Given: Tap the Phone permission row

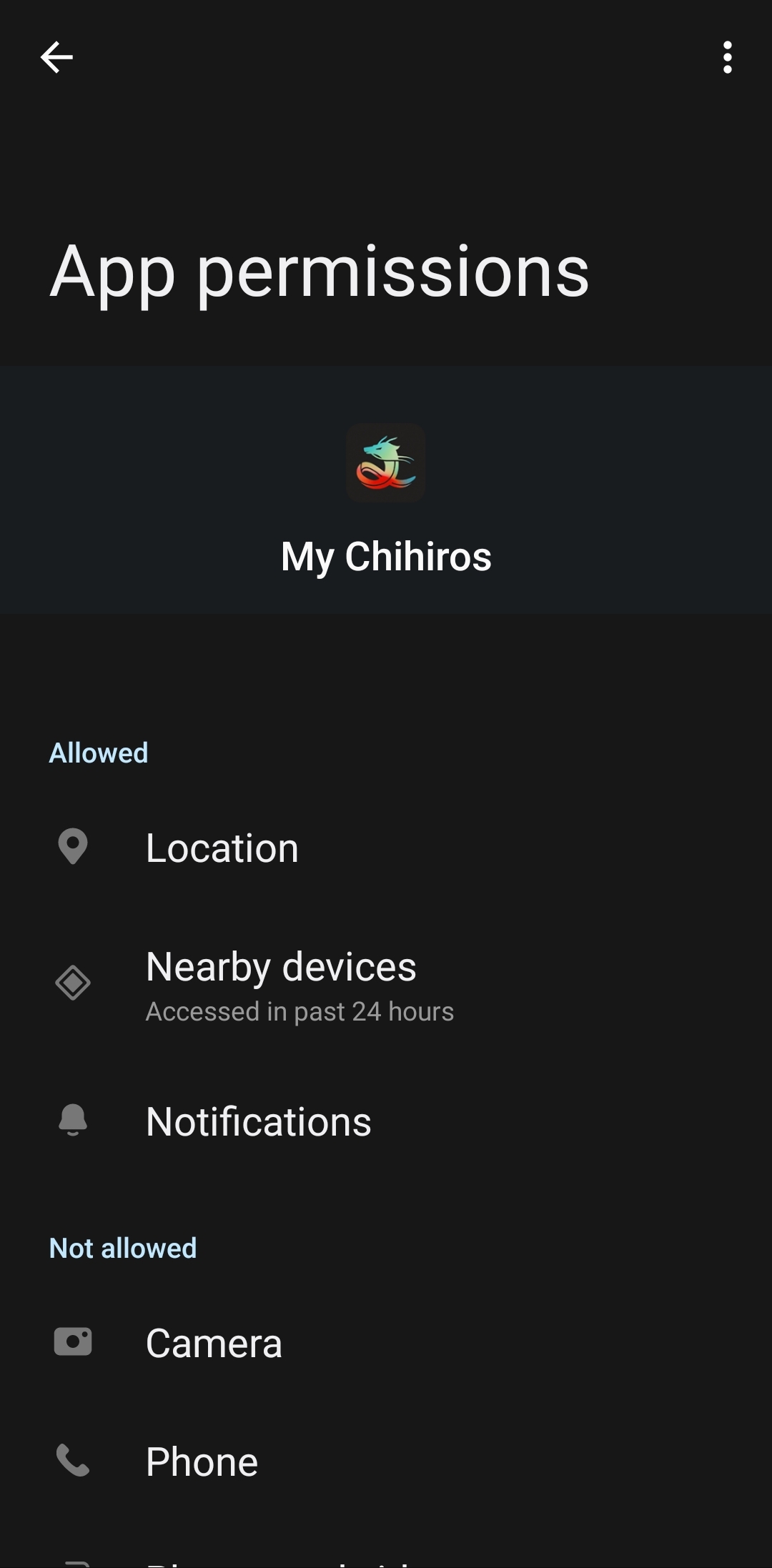Looking at the screenshot, I should click(x=202, y=1462).
